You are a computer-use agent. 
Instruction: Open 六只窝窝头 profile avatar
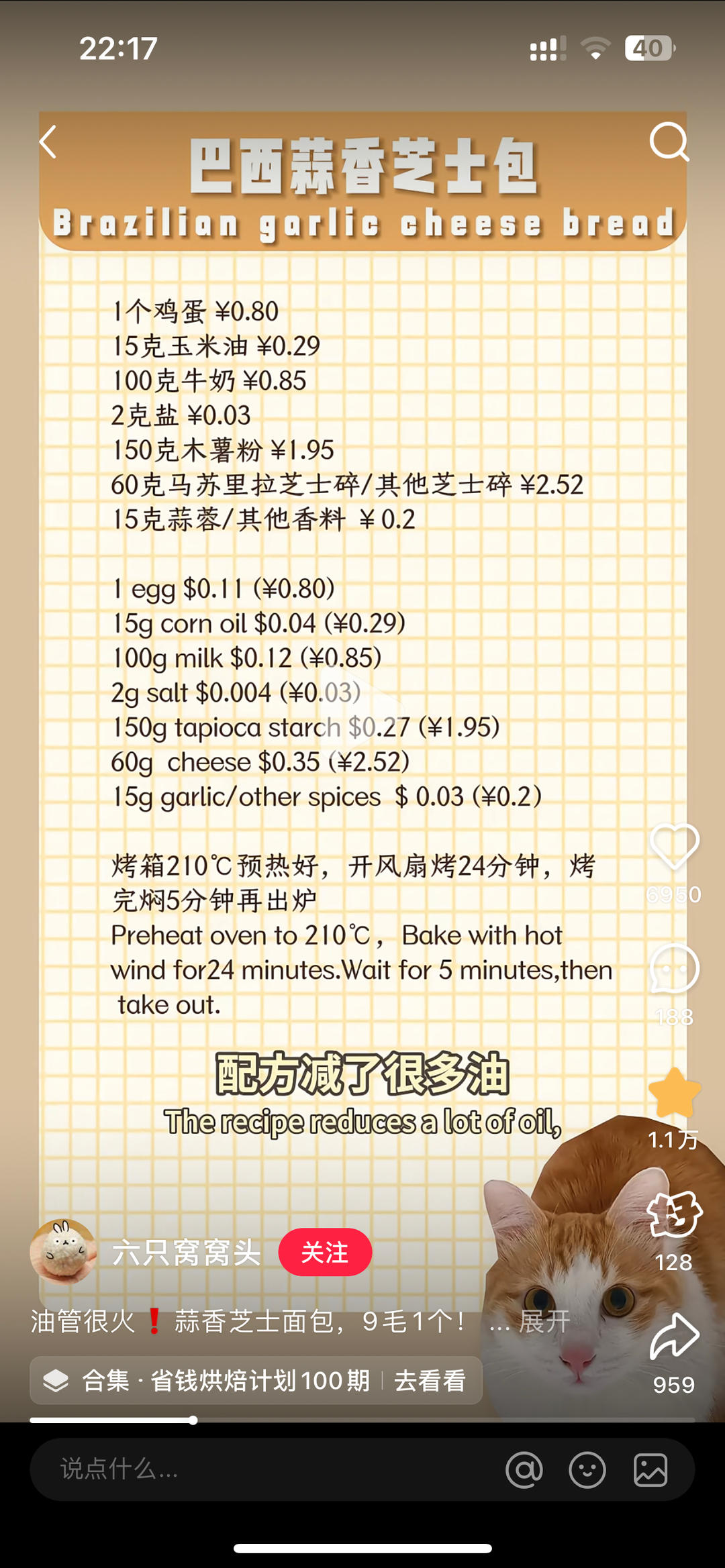pyautogui.click(x=63, y=1252)
